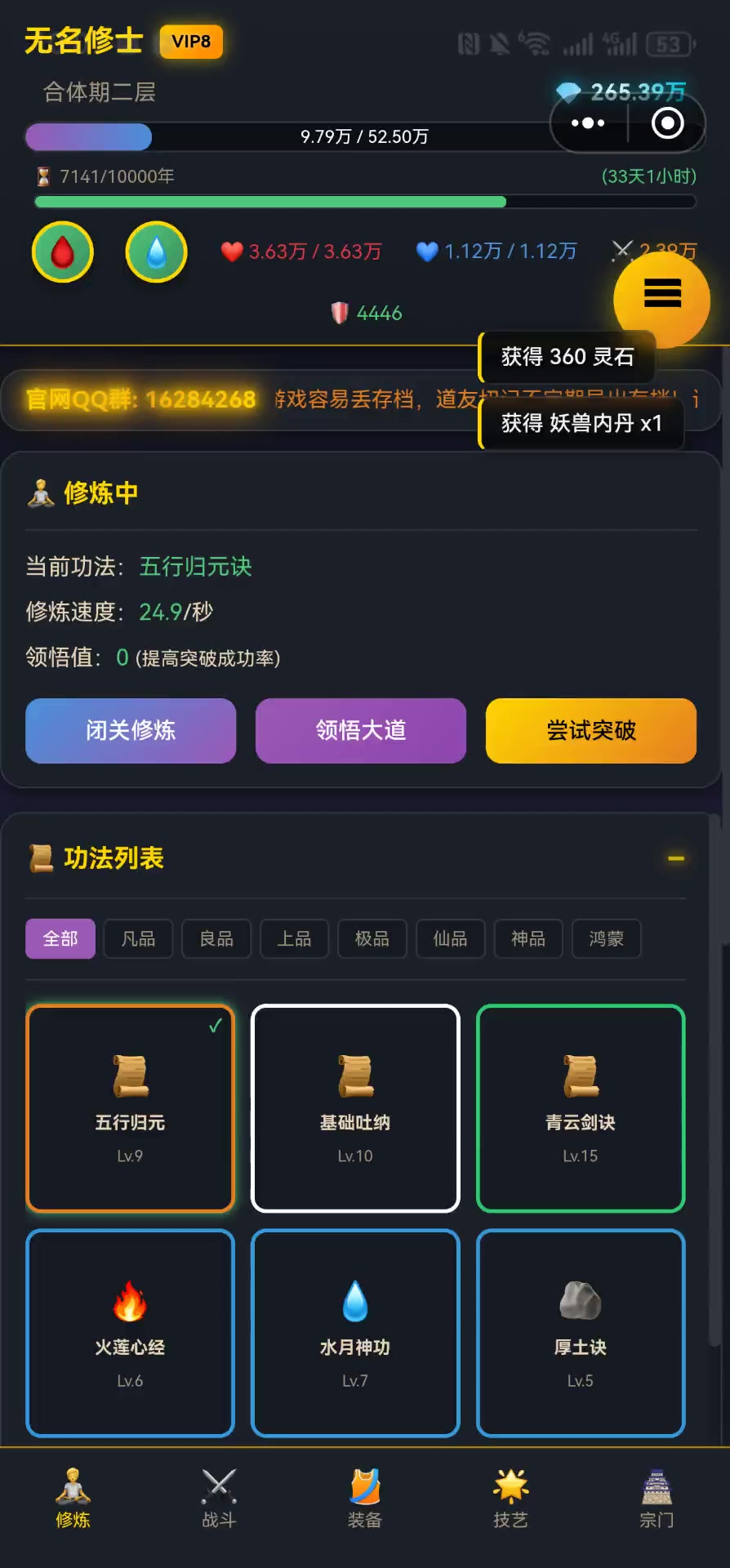
Task: Start 闭关修炼 secluded cultivation
Action: click(131, 730)
